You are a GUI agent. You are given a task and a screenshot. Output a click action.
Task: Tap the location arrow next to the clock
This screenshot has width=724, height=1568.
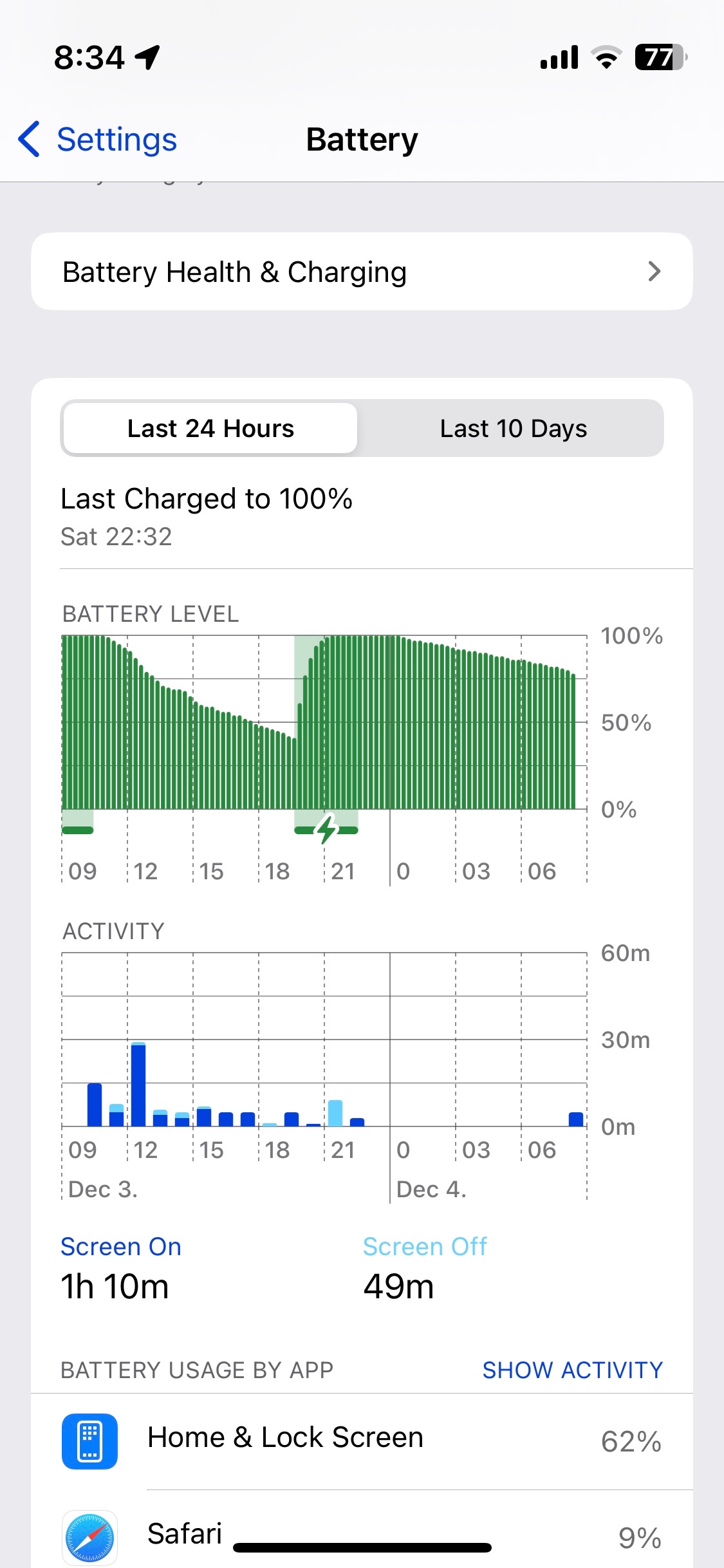146,57
